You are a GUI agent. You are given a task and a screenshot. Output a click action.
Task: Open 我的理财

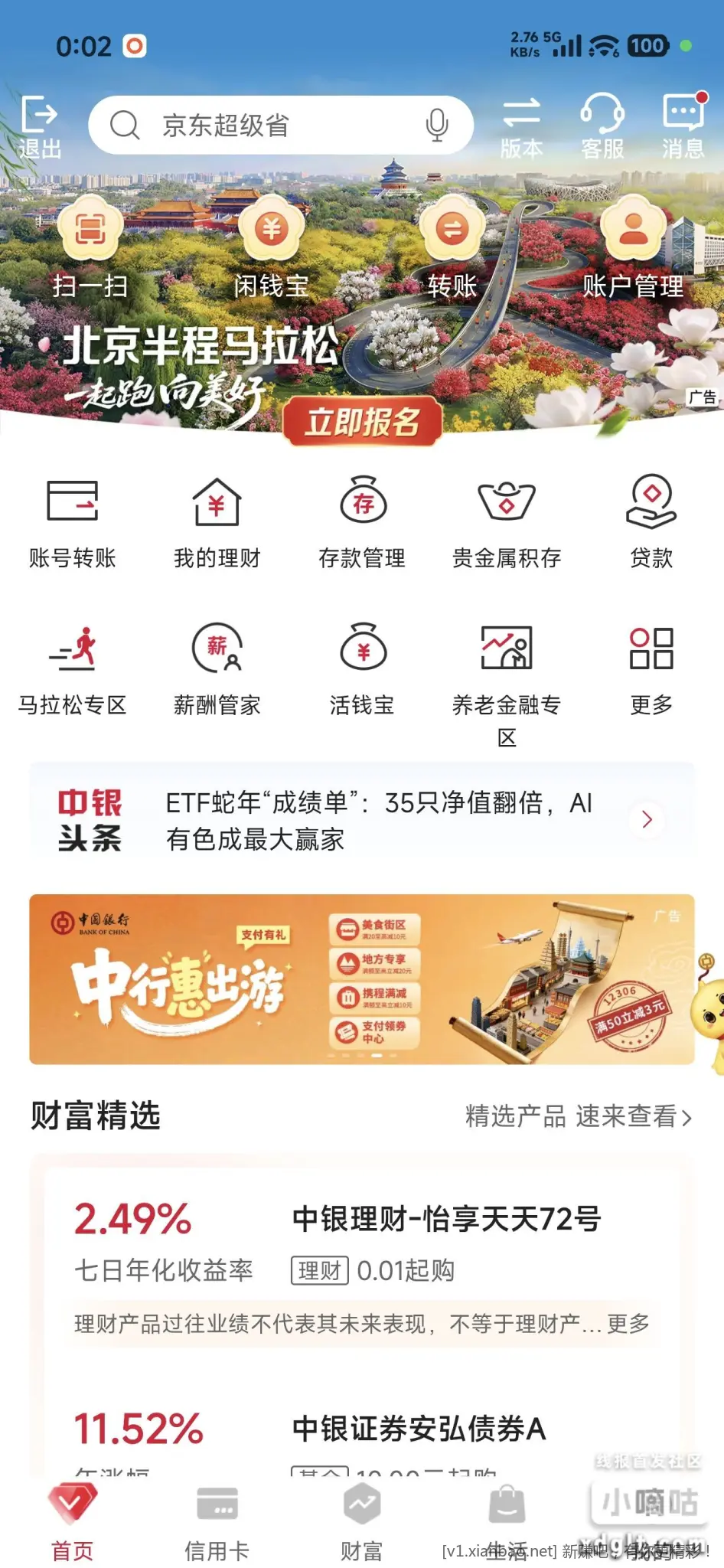click(x=217, y=522)
